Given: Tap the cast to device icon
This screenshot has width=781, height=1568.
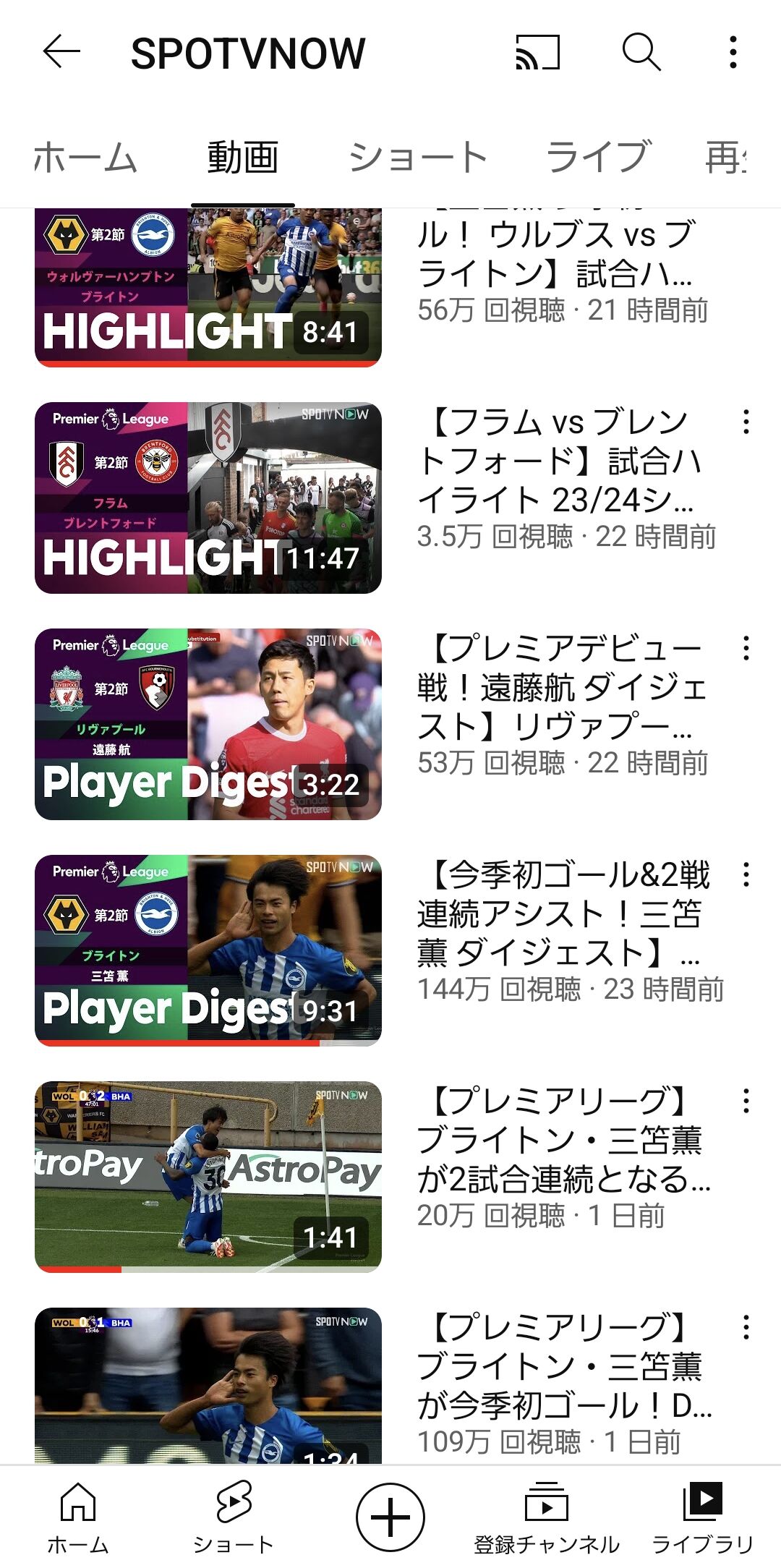Looking at the screenshot, I should tap(537, 52).
